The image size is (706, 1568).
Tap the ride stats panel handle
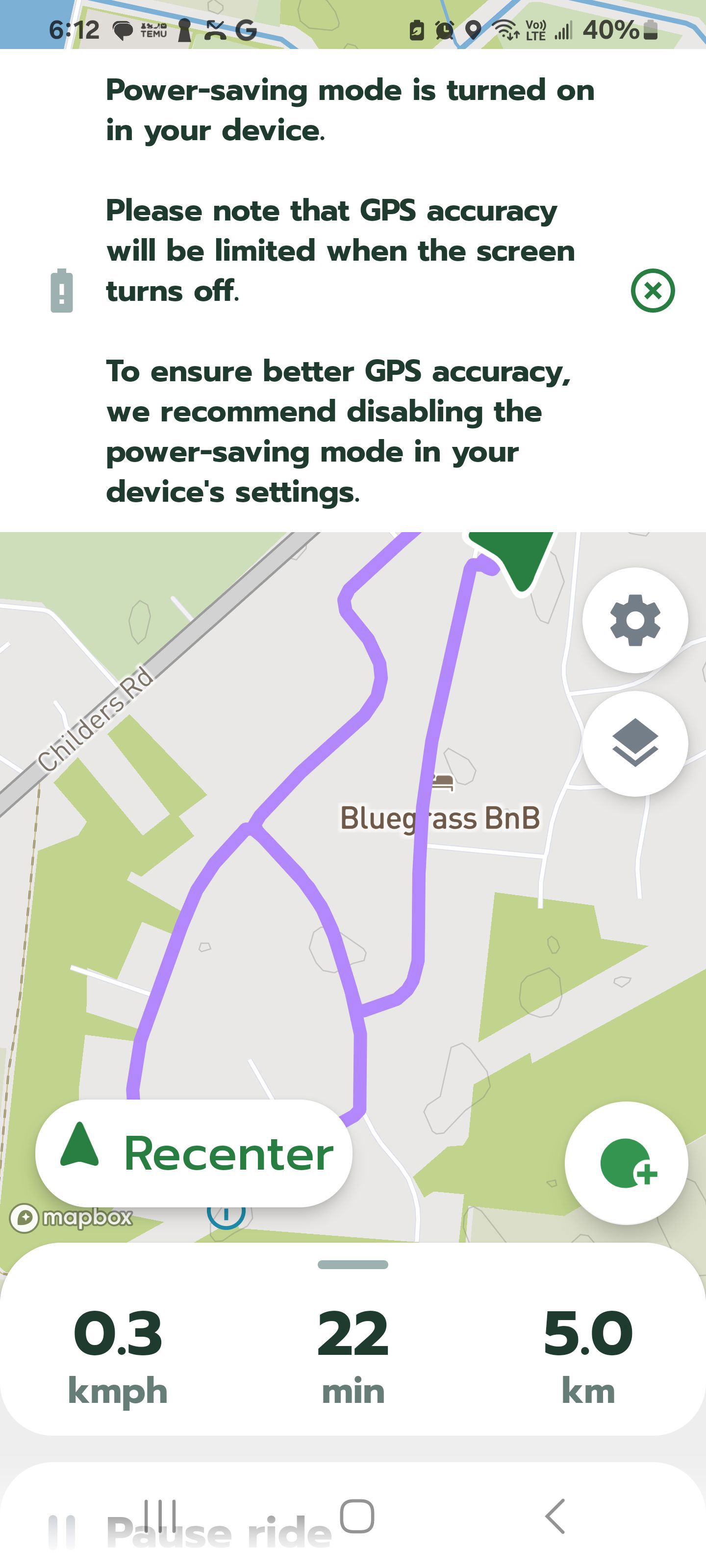coord(353,1265)
